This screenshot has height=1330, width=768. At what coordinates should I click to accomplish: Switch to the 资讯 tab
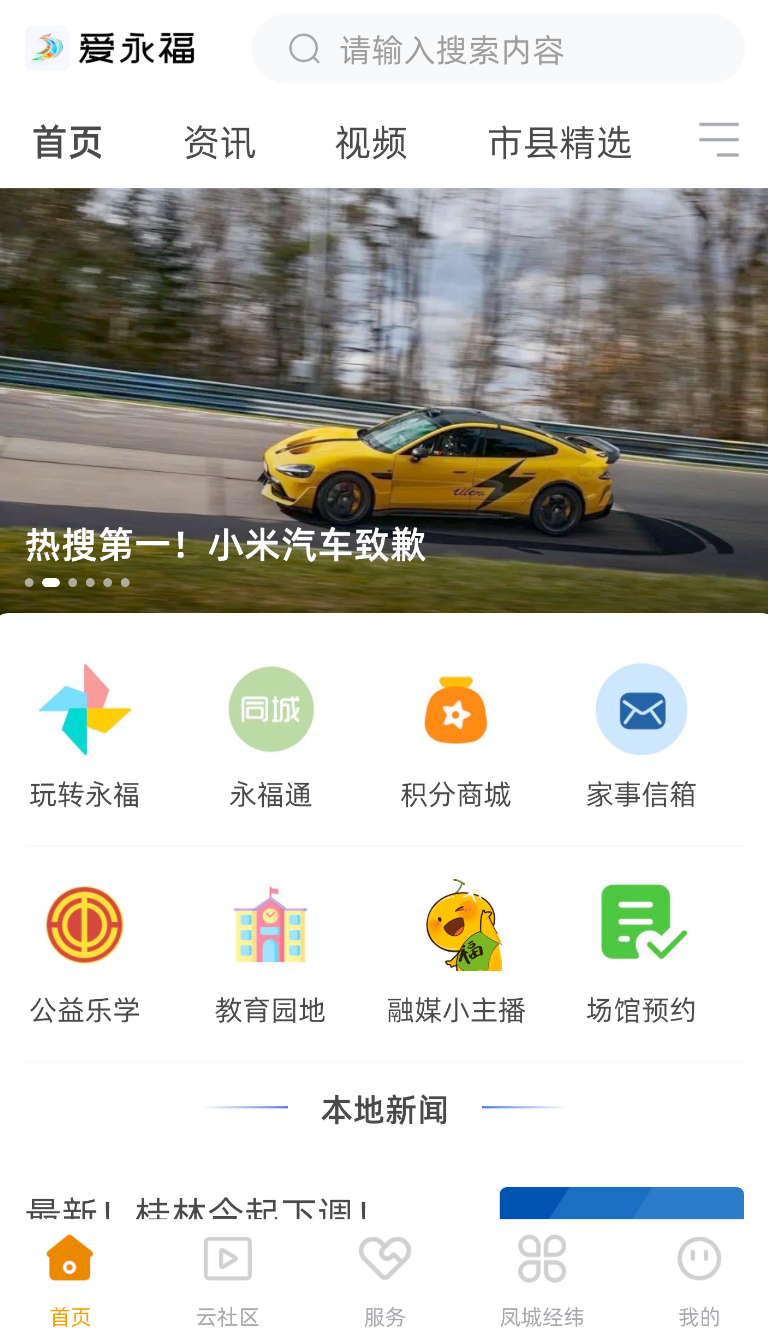[220, 143]
